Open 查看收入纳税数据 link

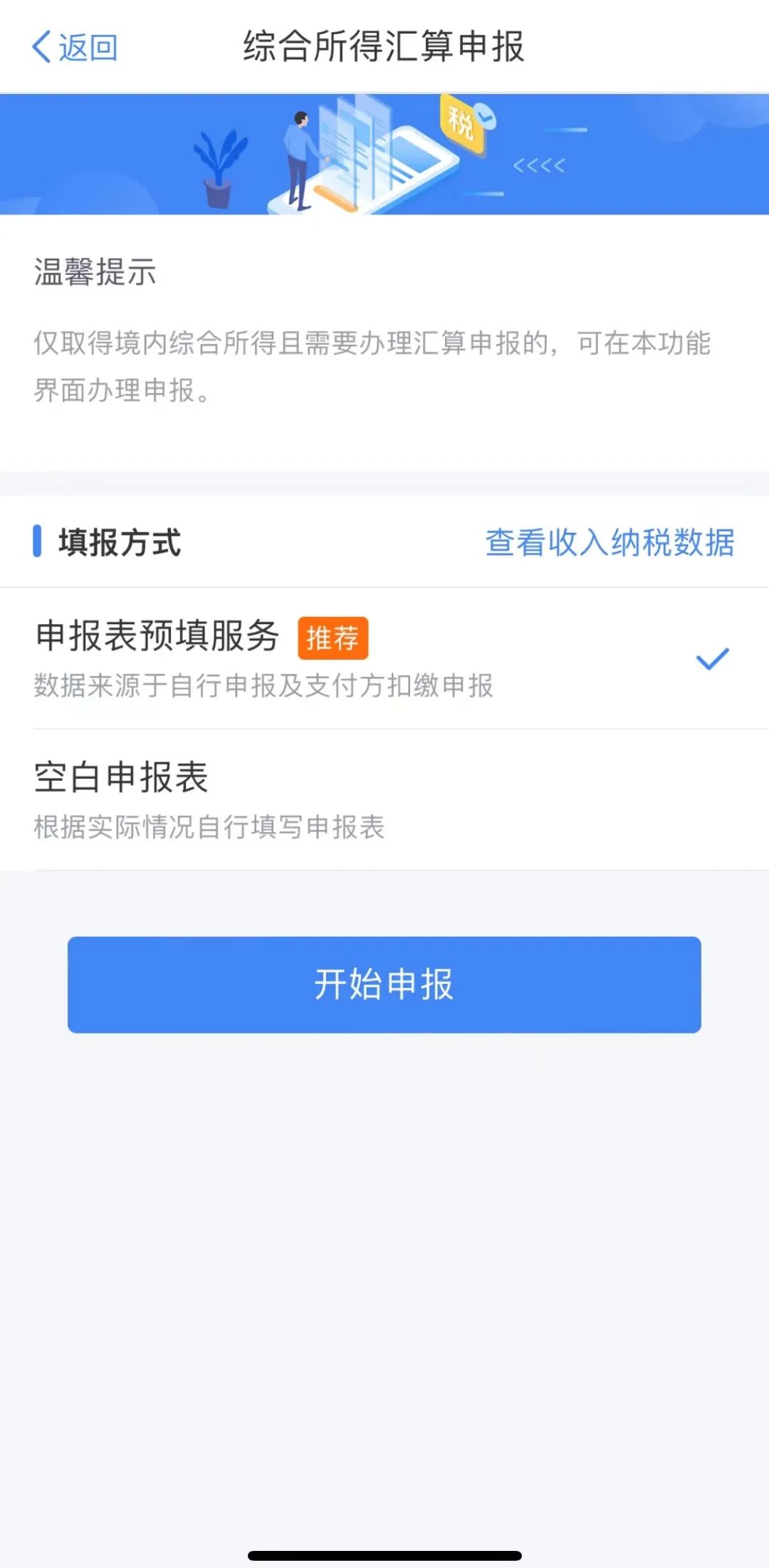point(610,542)
